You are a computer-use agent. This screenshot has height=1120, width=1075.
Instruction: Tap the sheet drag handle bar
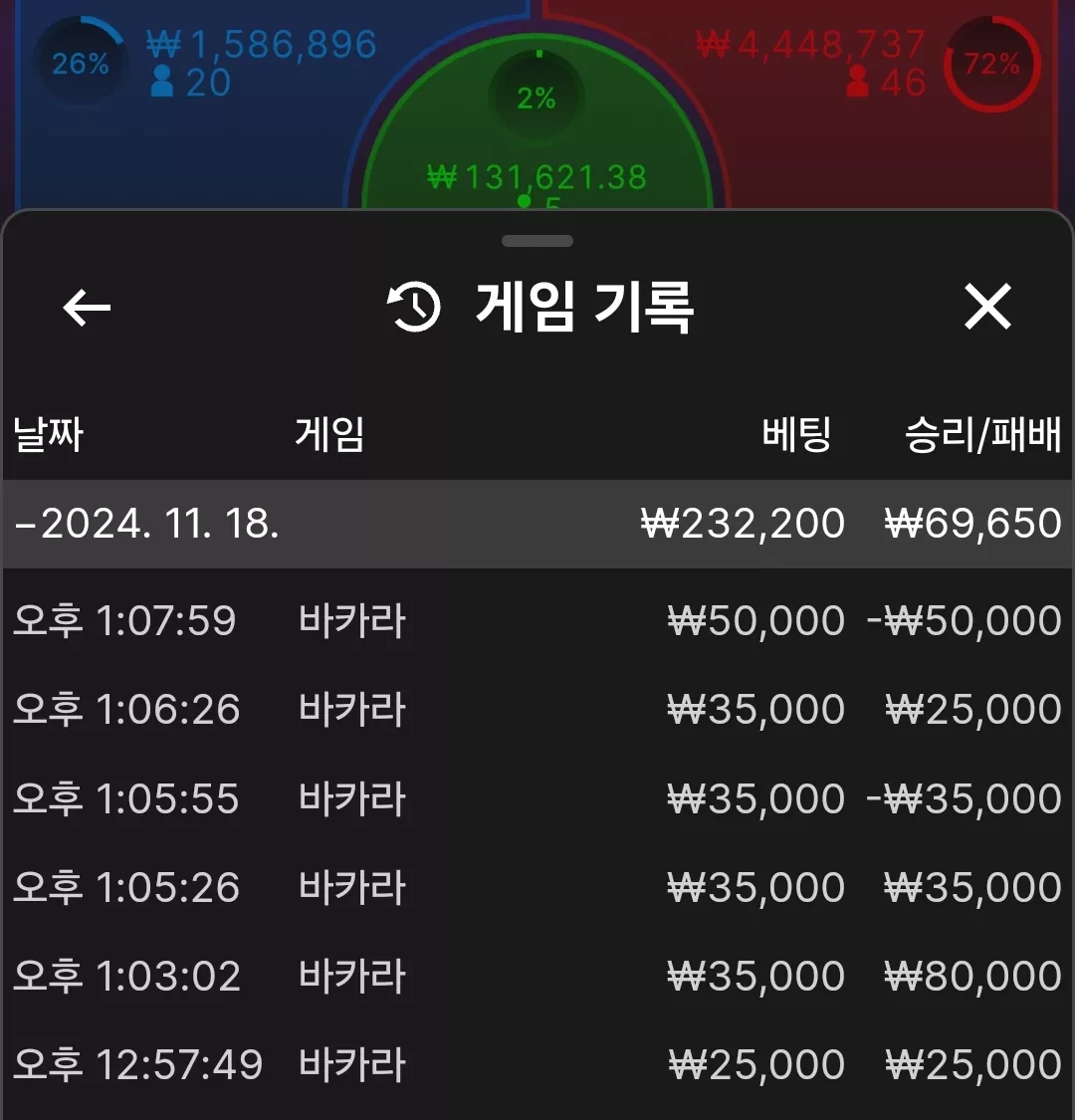pyautogui.click(x=537, y=241)
